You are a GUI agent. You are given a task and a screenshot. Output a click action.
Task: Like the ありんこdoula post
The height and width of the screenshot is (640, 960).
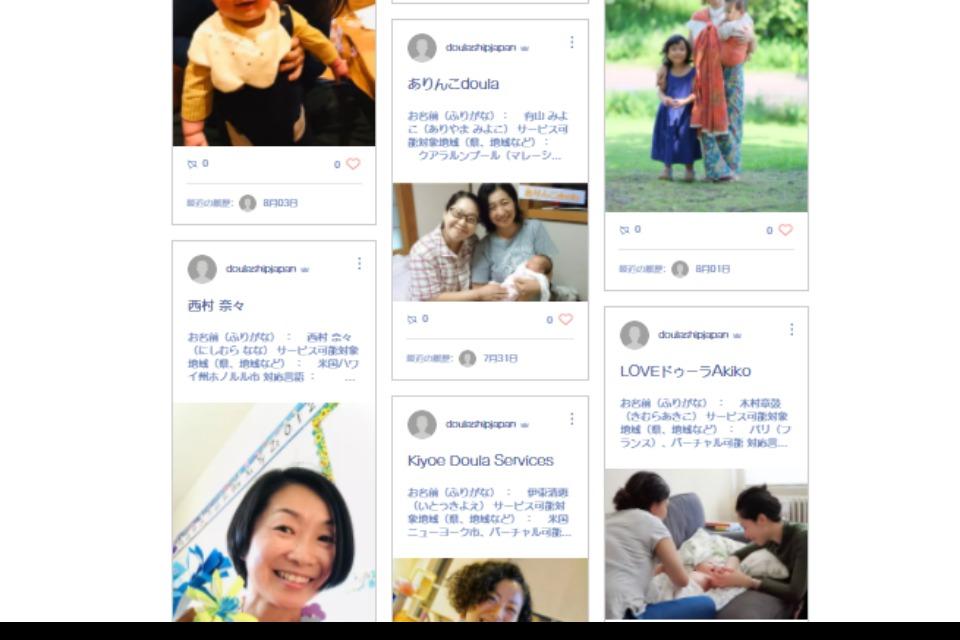[x=565, y=320]
